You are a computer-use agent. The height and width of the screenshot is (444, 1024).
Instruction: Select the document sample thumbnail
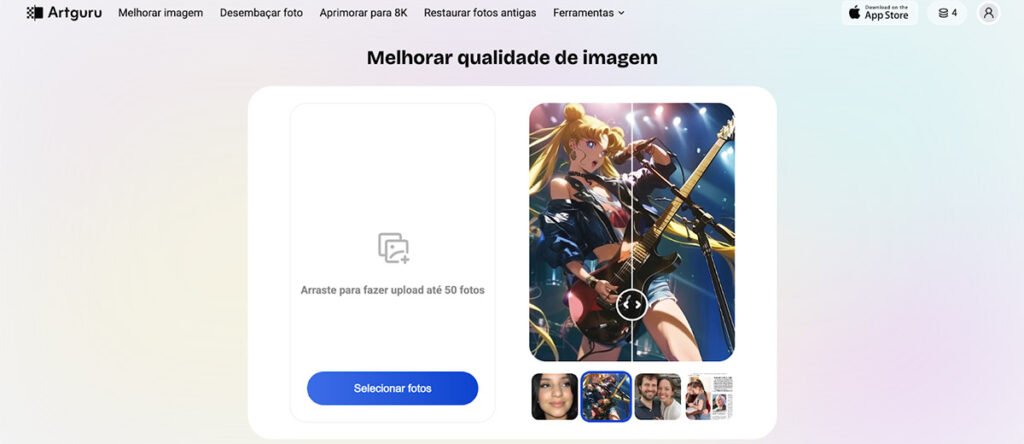tap(709, 396)
